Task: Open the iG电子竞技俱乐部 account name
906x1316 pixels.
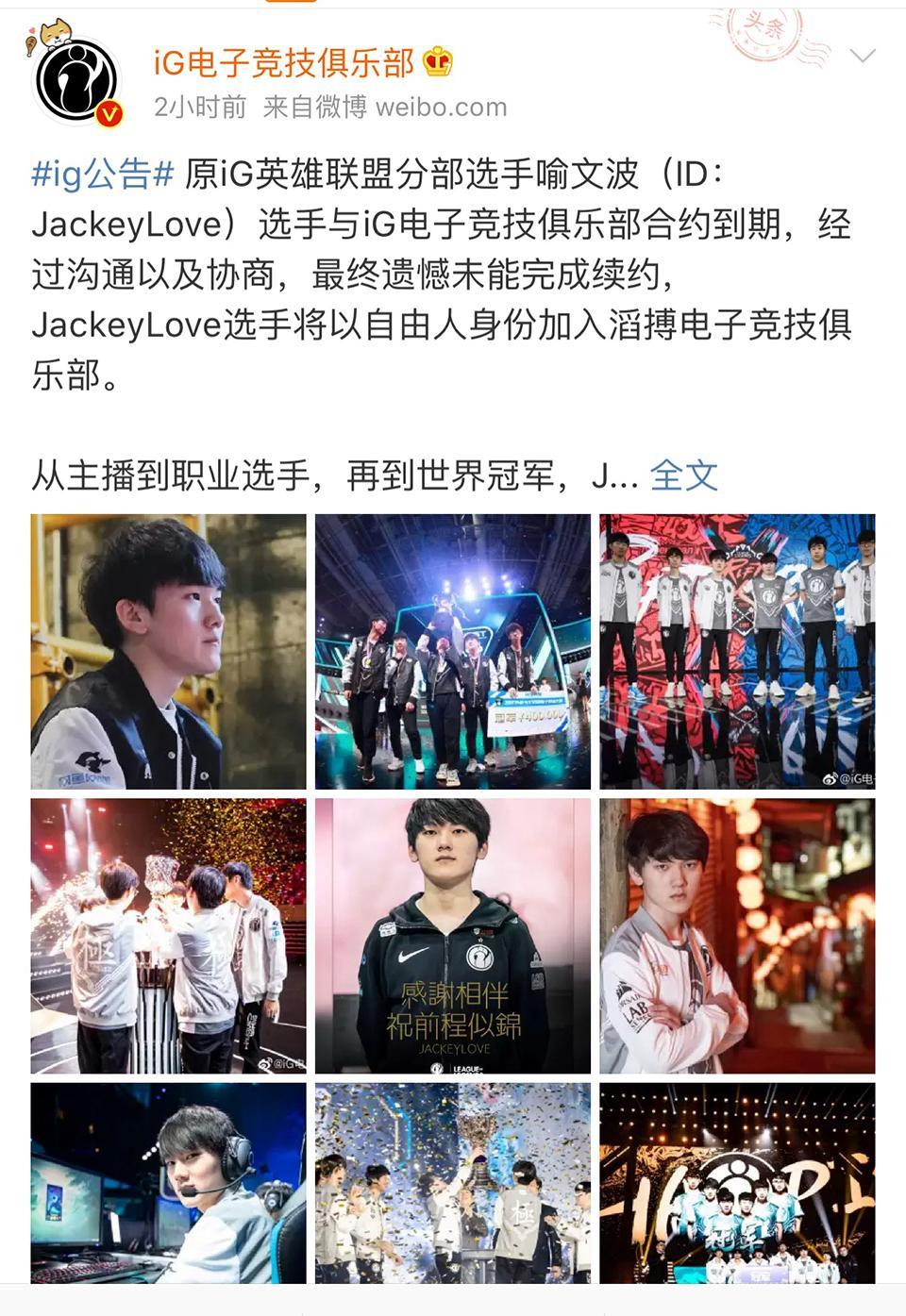Action: pyautogui.click(x=283, y=63)
